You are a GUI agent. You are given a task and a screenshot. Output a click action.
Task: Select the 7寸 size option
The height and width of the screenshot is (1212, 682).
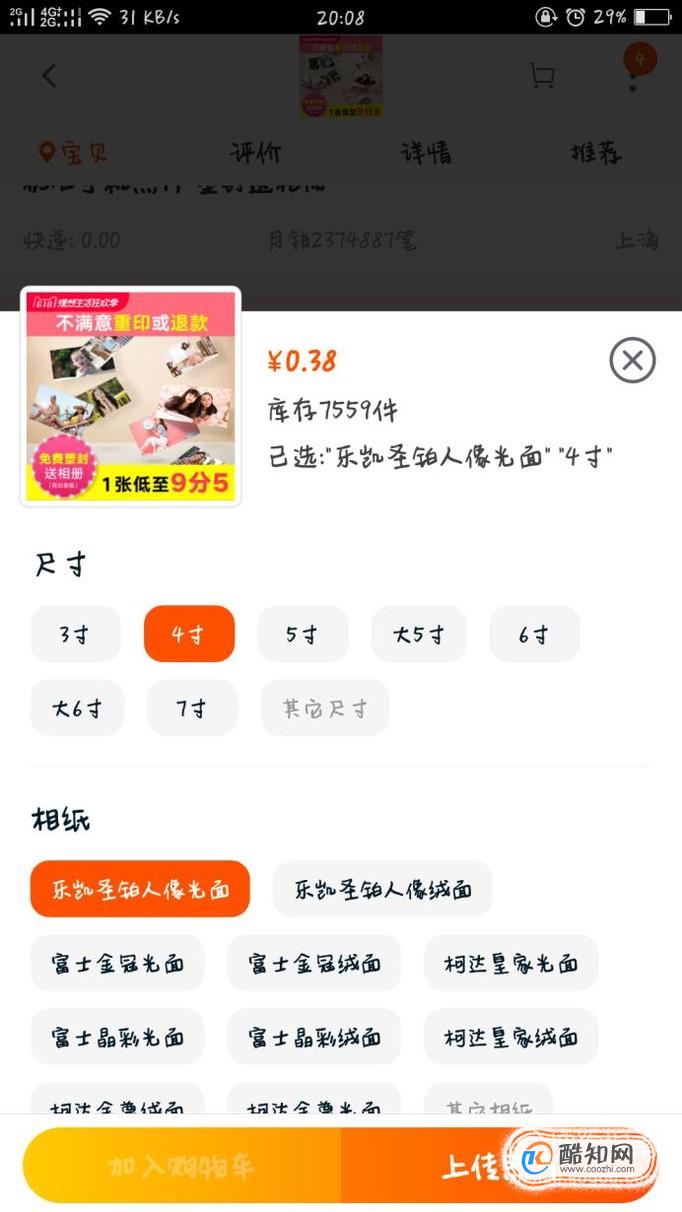coord(192,708)
